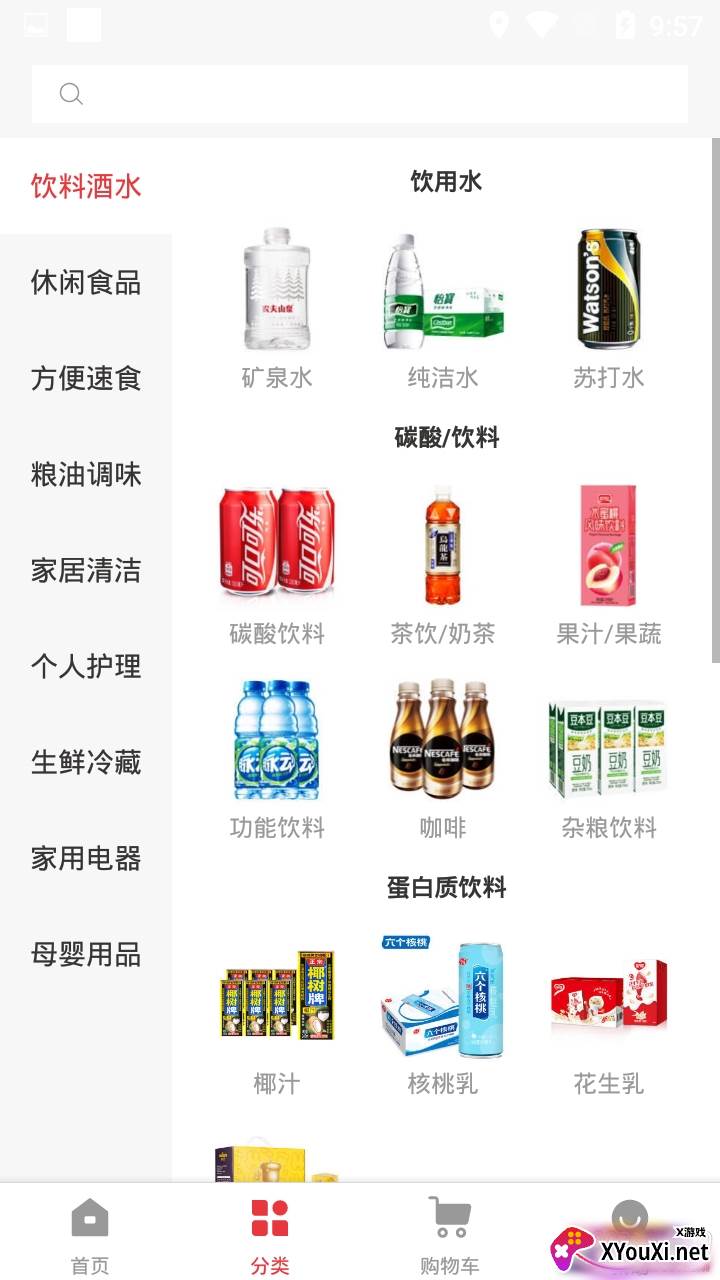Browse the 功能饮料 subcategory
The image size is (720, 1280).
[x=277, y=757]
